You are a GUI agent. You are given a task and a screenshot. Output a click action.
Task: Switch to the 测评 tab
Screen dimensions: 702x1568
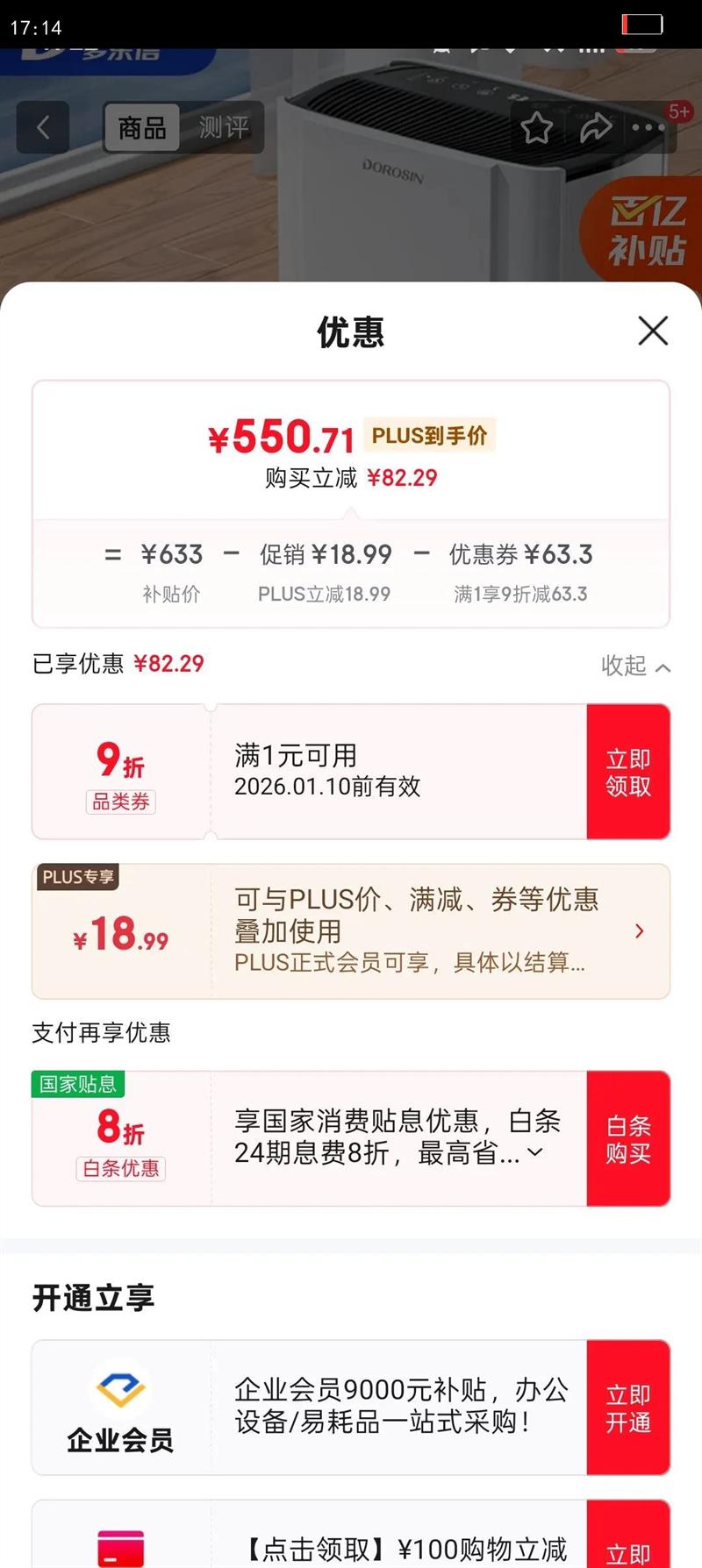(224, 127)
